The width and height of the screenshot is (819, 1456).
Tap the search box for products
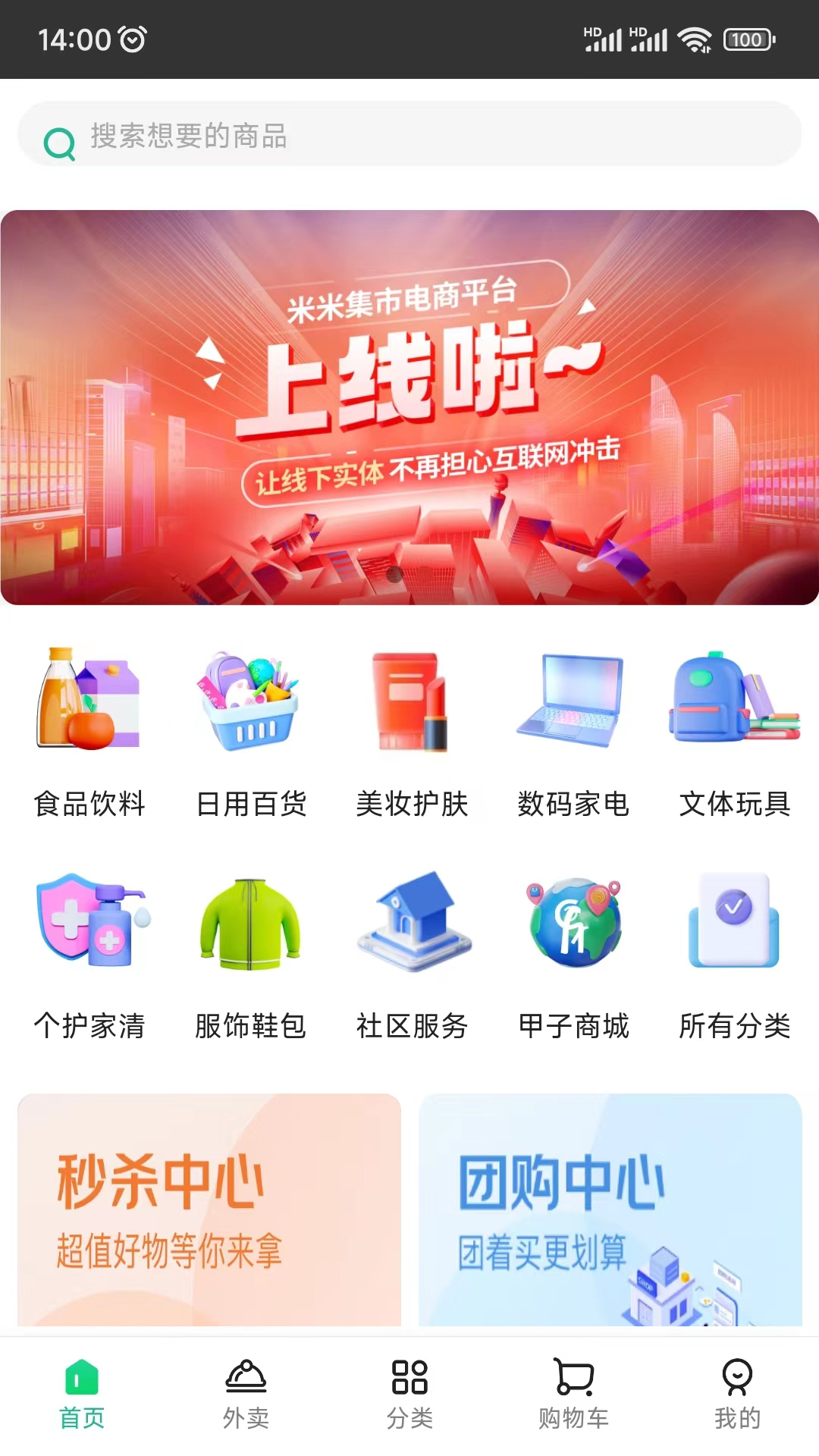click(x=409, y=135)
